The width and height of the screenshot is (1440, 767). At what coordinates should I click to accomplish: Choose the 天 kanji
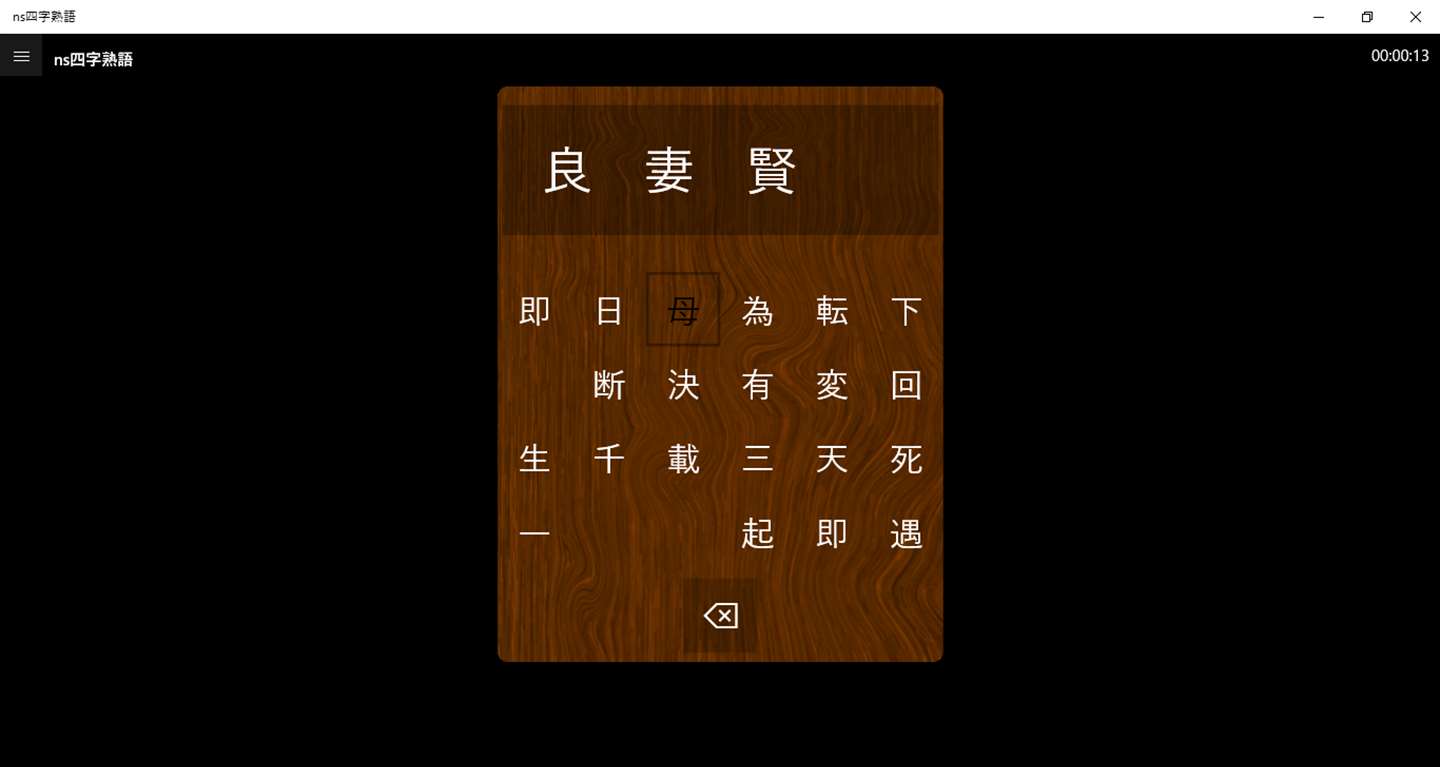click(831, 459)
